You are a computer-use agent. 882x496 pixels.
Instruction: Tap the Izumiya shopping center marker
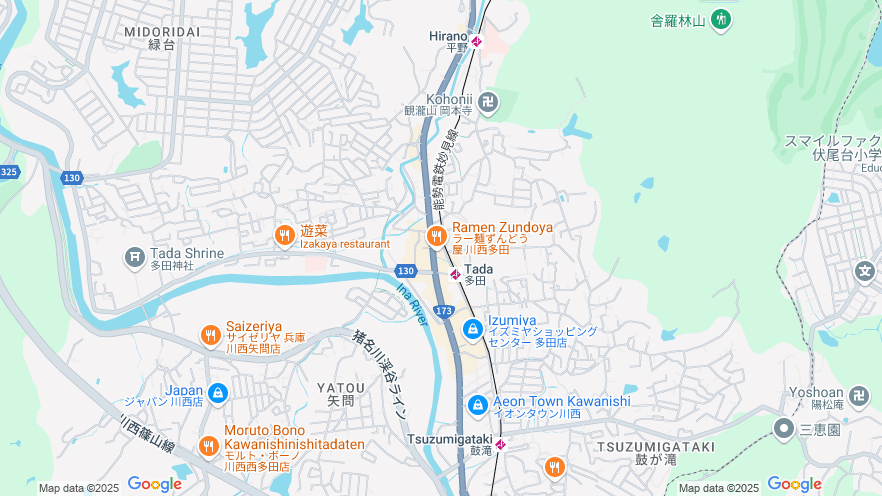[473, 328]
